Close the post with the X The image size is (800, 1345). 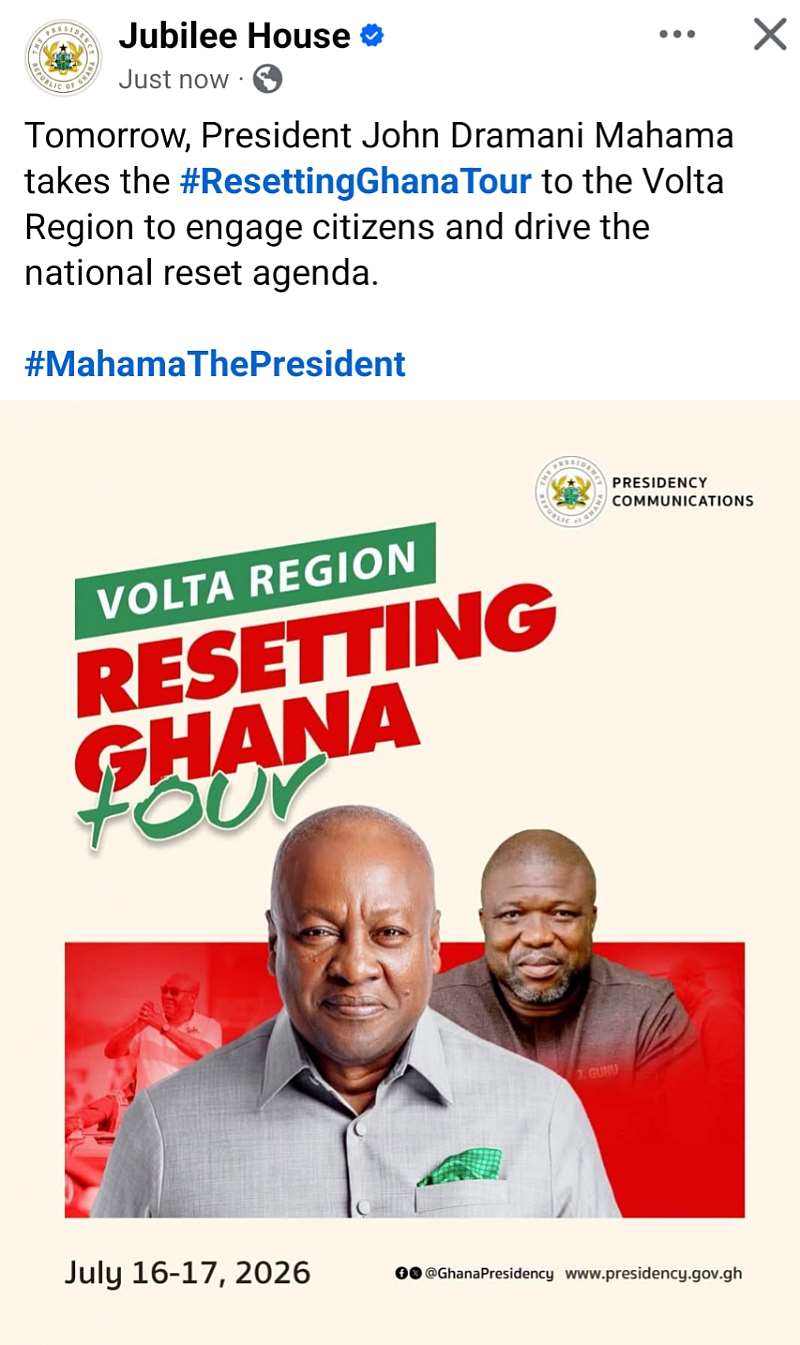click(770, 35)
